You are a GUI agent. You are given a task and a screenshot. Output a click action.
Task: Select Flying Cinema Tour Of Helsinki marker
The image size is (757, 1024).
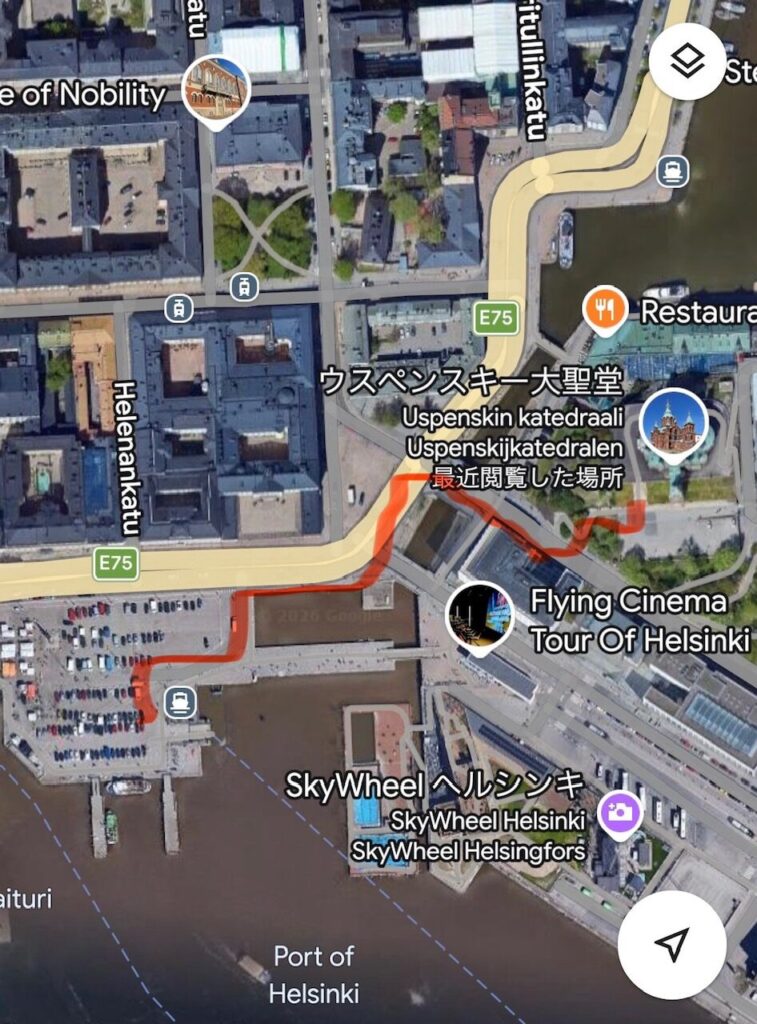480,616
